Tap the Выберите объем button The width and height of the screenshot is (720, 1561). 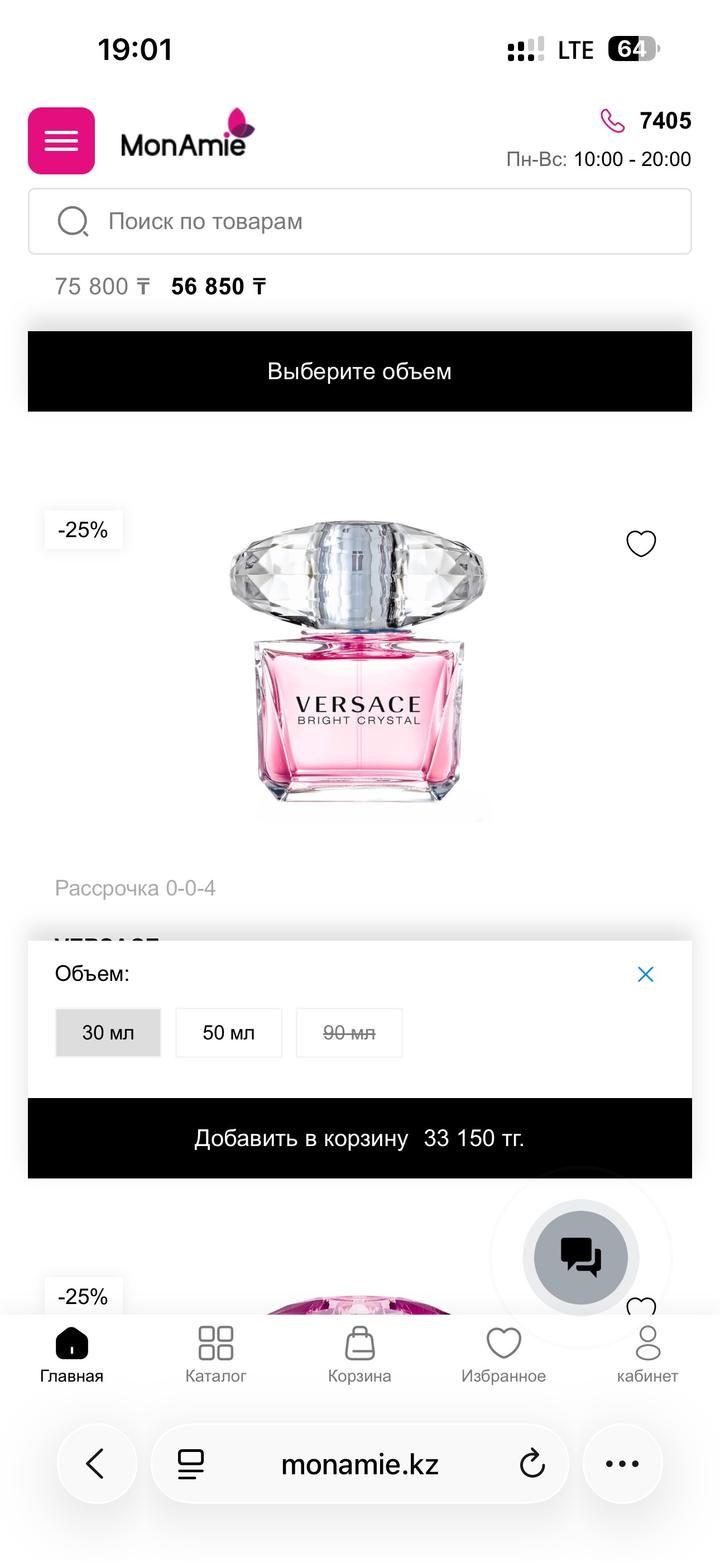(x=360, y=371)
